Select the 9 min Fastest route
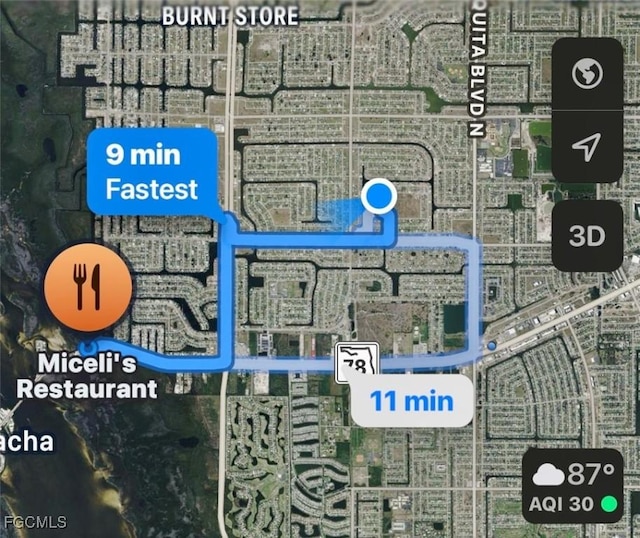Screen dimensions: 640x538 pos(152,171)
